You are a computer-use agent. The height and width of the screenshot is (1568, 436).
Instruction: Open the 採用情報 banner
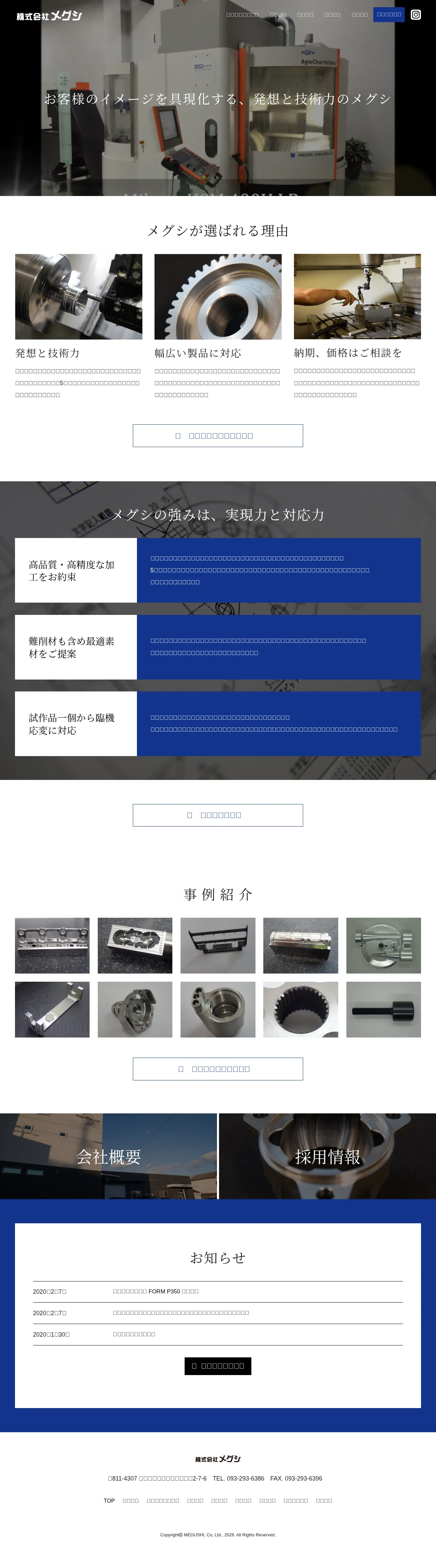coord(328,1157)
